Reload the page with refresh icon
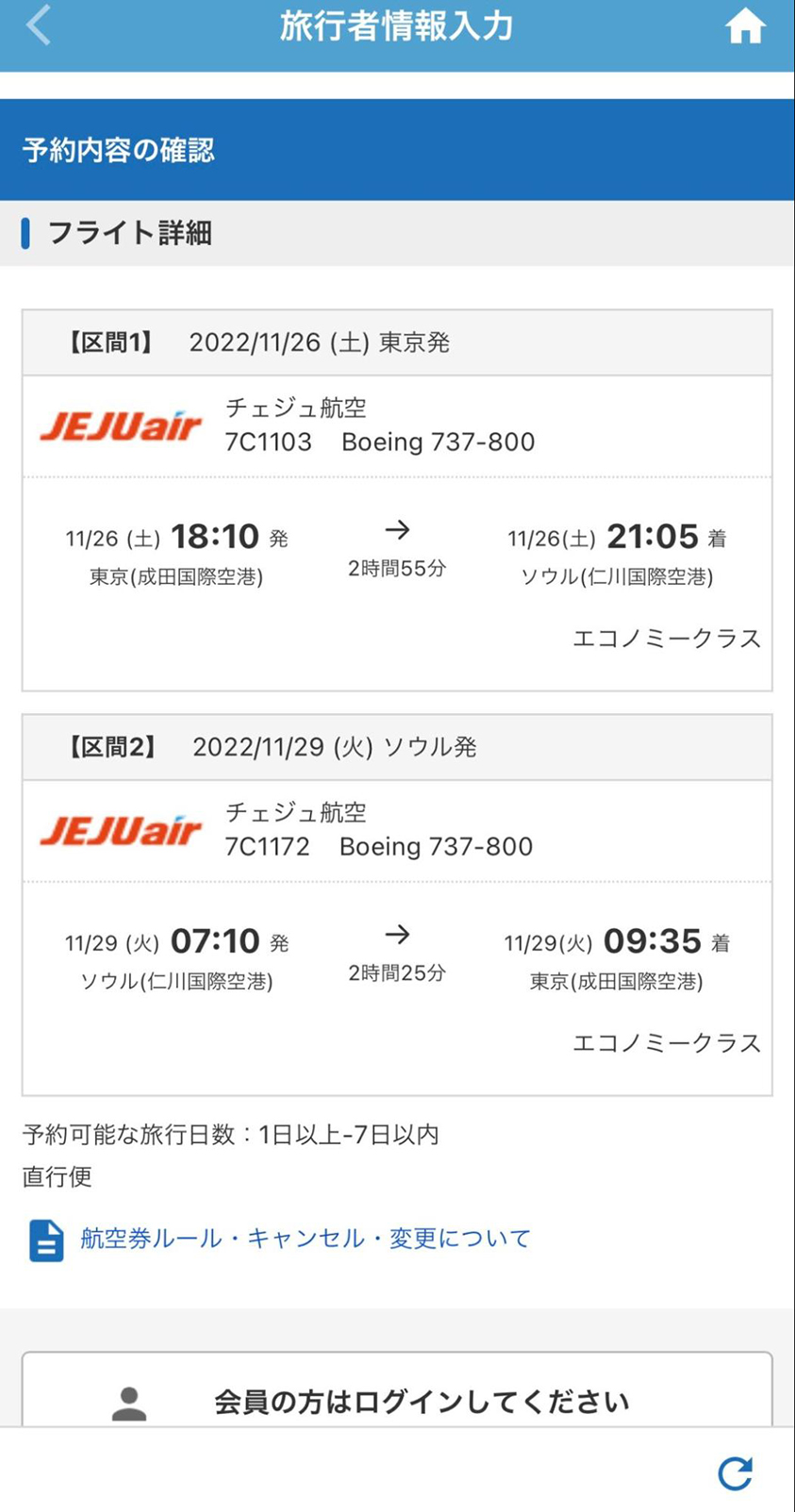Image resolution: width=795 pixels, height=1512 pixels. click(736, 1473)
